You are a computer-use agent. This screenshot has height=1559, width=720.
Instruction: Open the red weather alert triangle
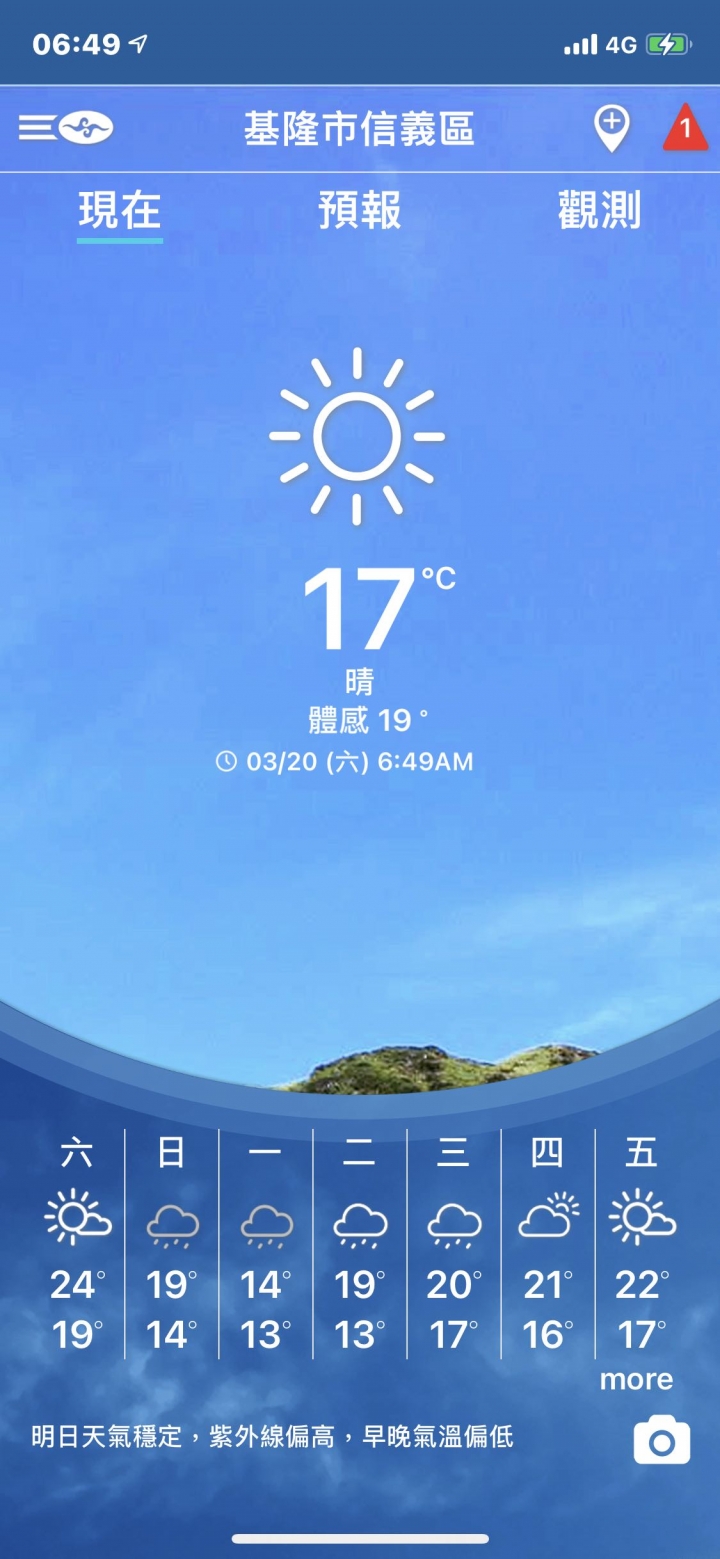tap(685, 129)
